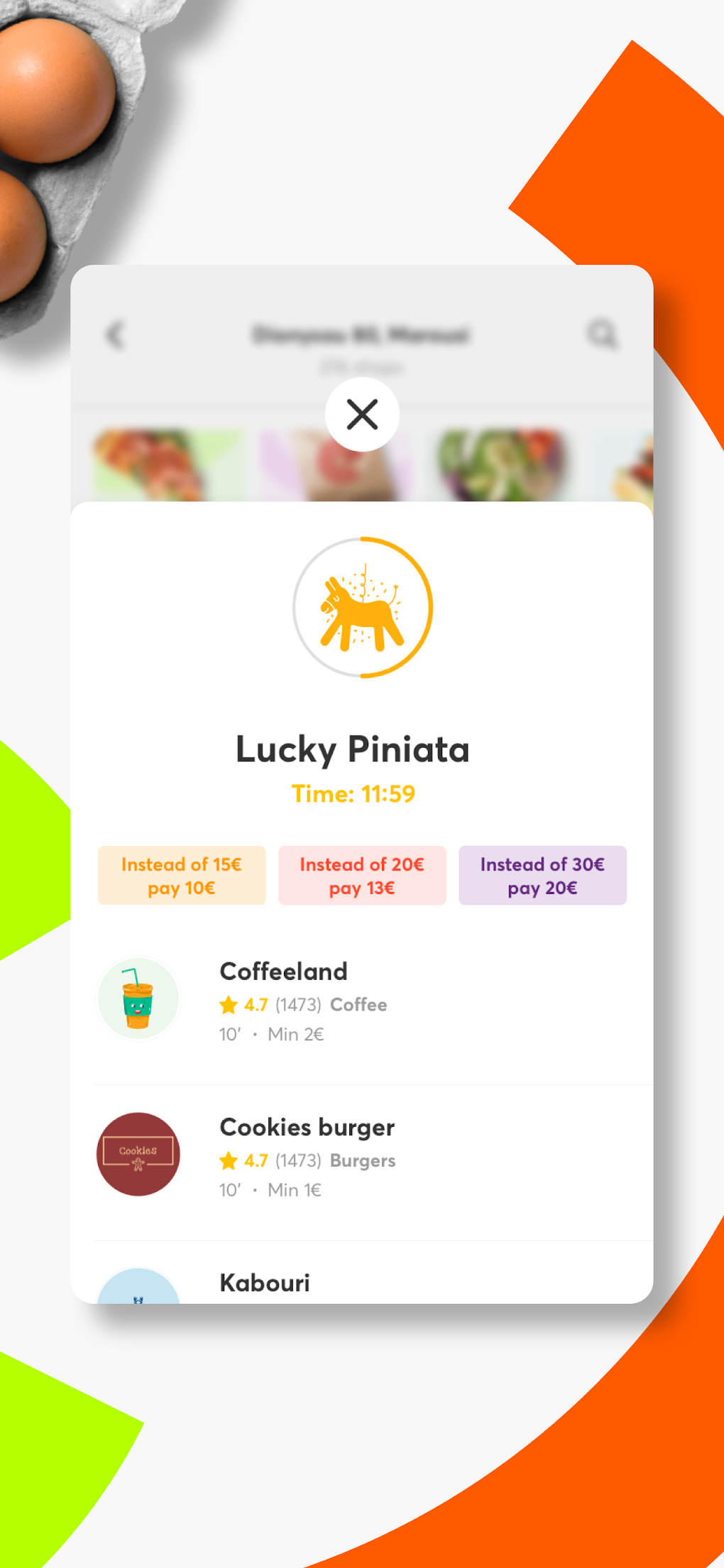The image size is (724, 1568).
Task: Select the 'Instead of 30€ pay 20€' offer
Action: click(x=543, y=876)
